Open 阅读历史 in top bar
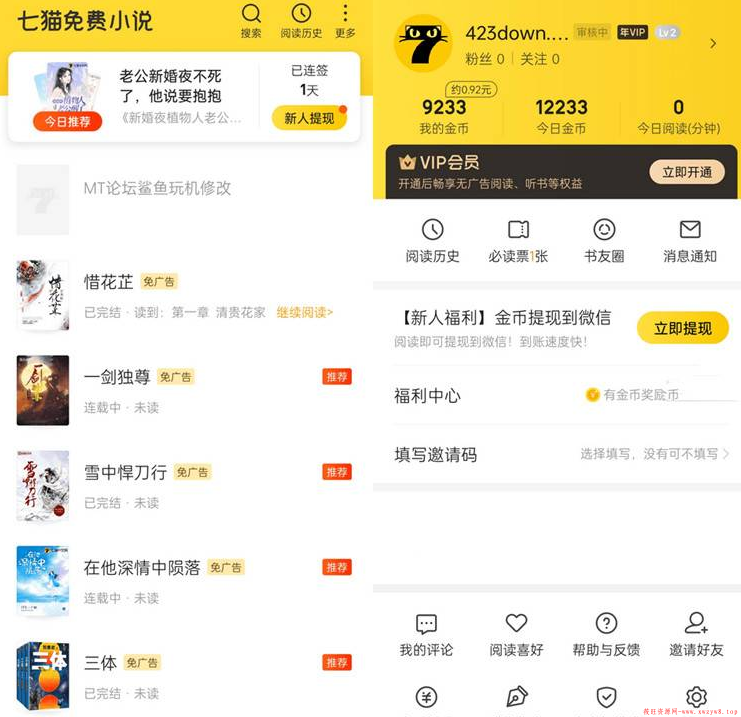Screen dimensions: 741x717 pyautogui.click(x=301, y=19)
